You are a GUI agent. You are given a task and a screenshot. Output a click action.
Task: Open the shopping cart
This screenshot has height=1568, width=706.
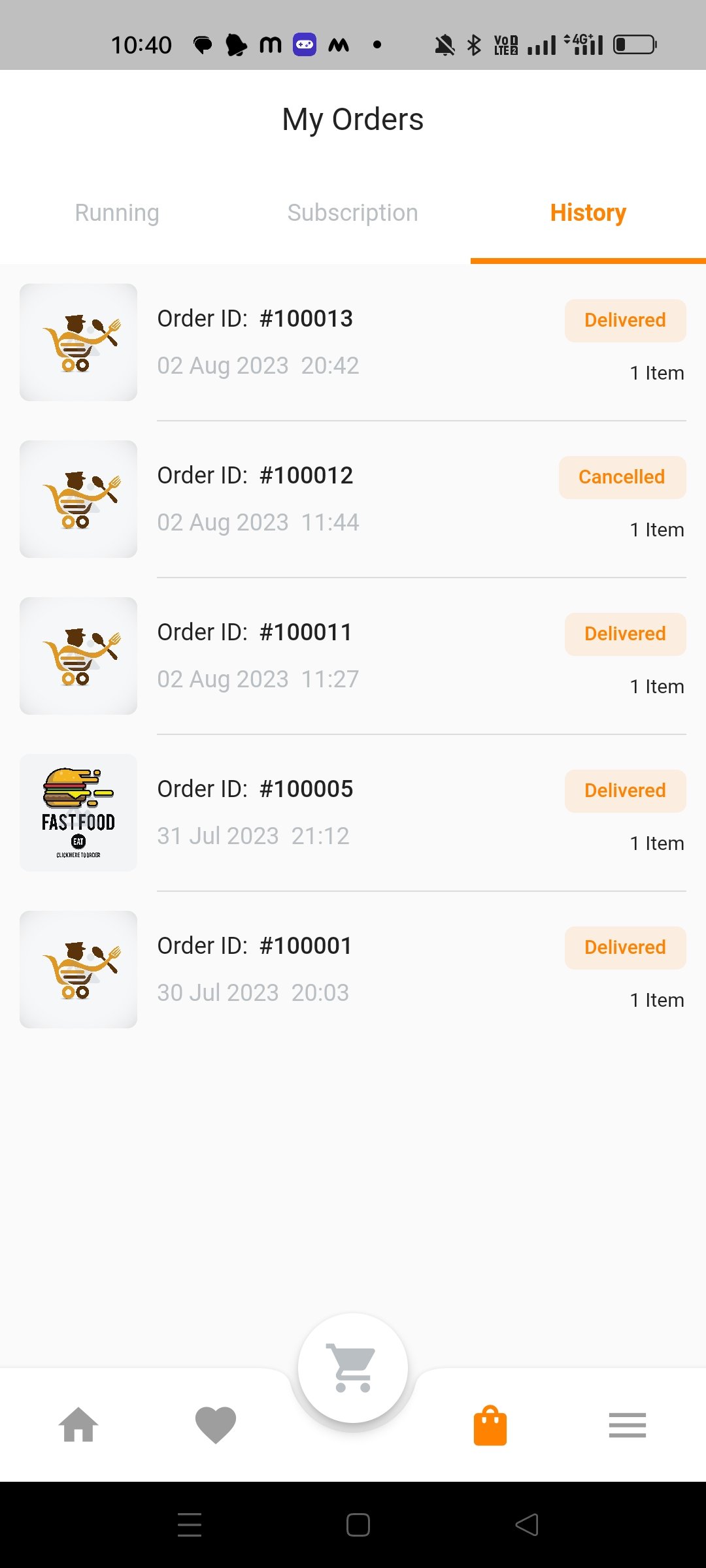click(353, 1368)
